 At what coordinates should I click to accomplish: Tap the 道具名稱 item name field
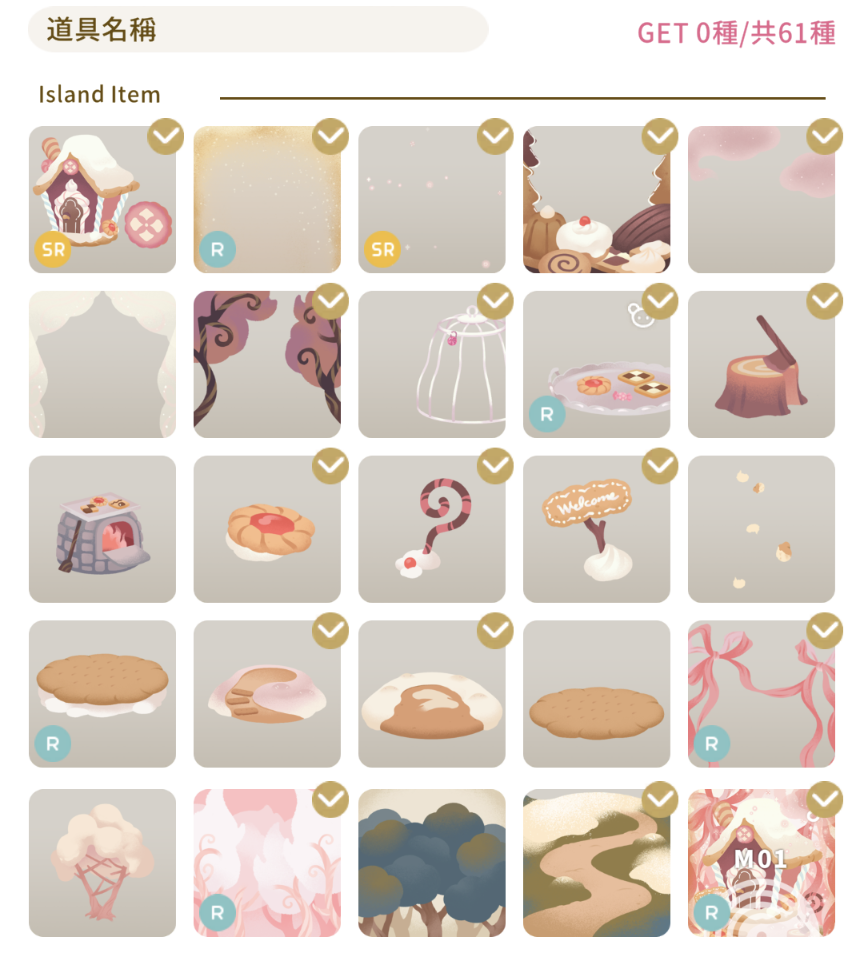[257, 30]
